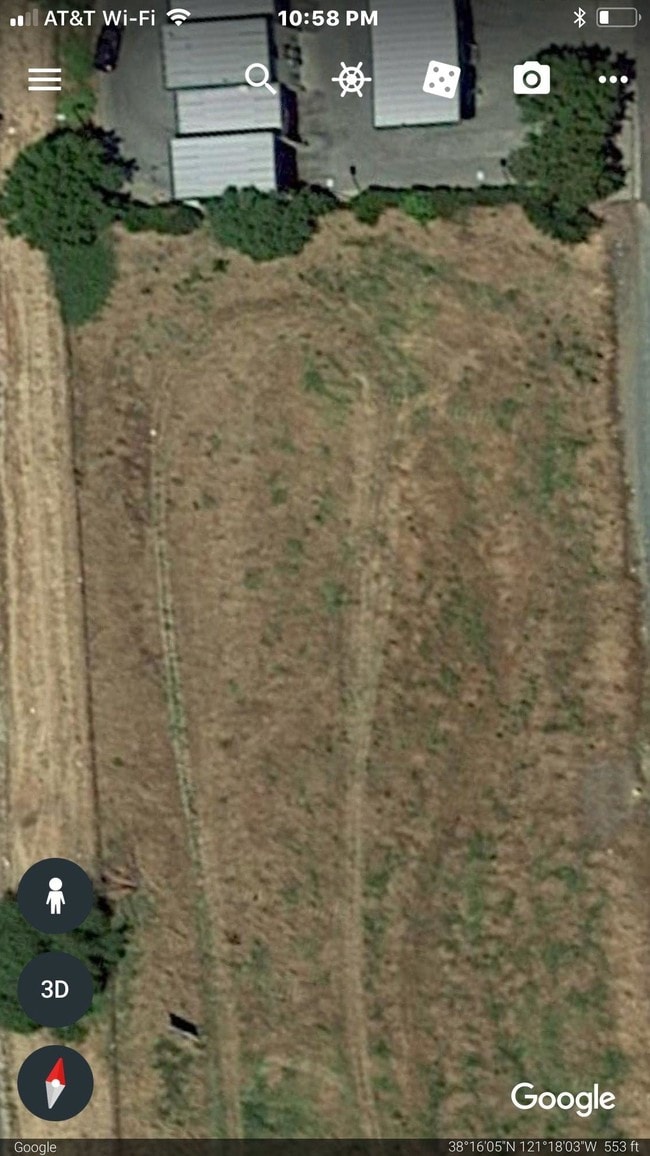Enter Street View with pegman button
650x1156 pixels.
pos(55,896)
